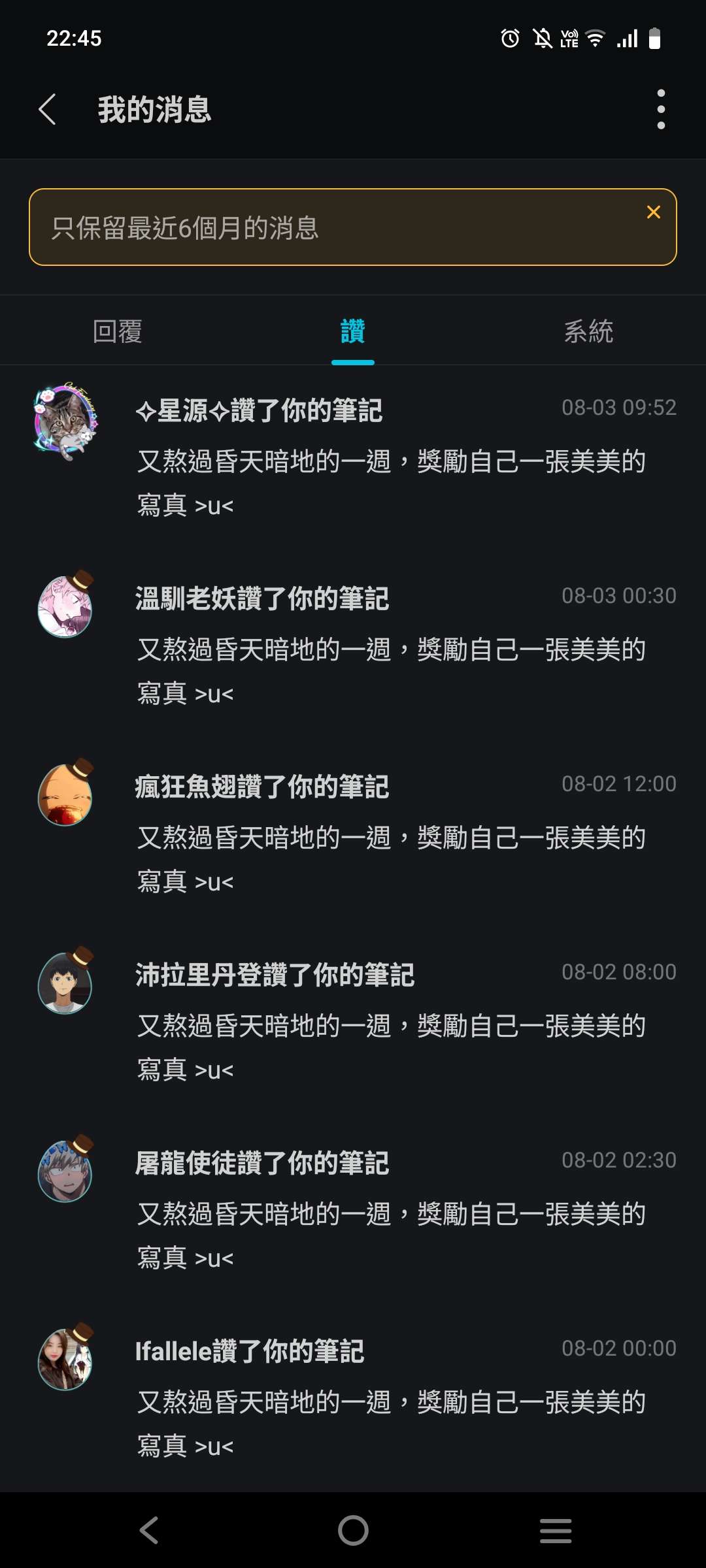The height and width of the screenshot is (1568, 706).
Task: Open recent apps from navigation bar
Action: (556, 1530)
